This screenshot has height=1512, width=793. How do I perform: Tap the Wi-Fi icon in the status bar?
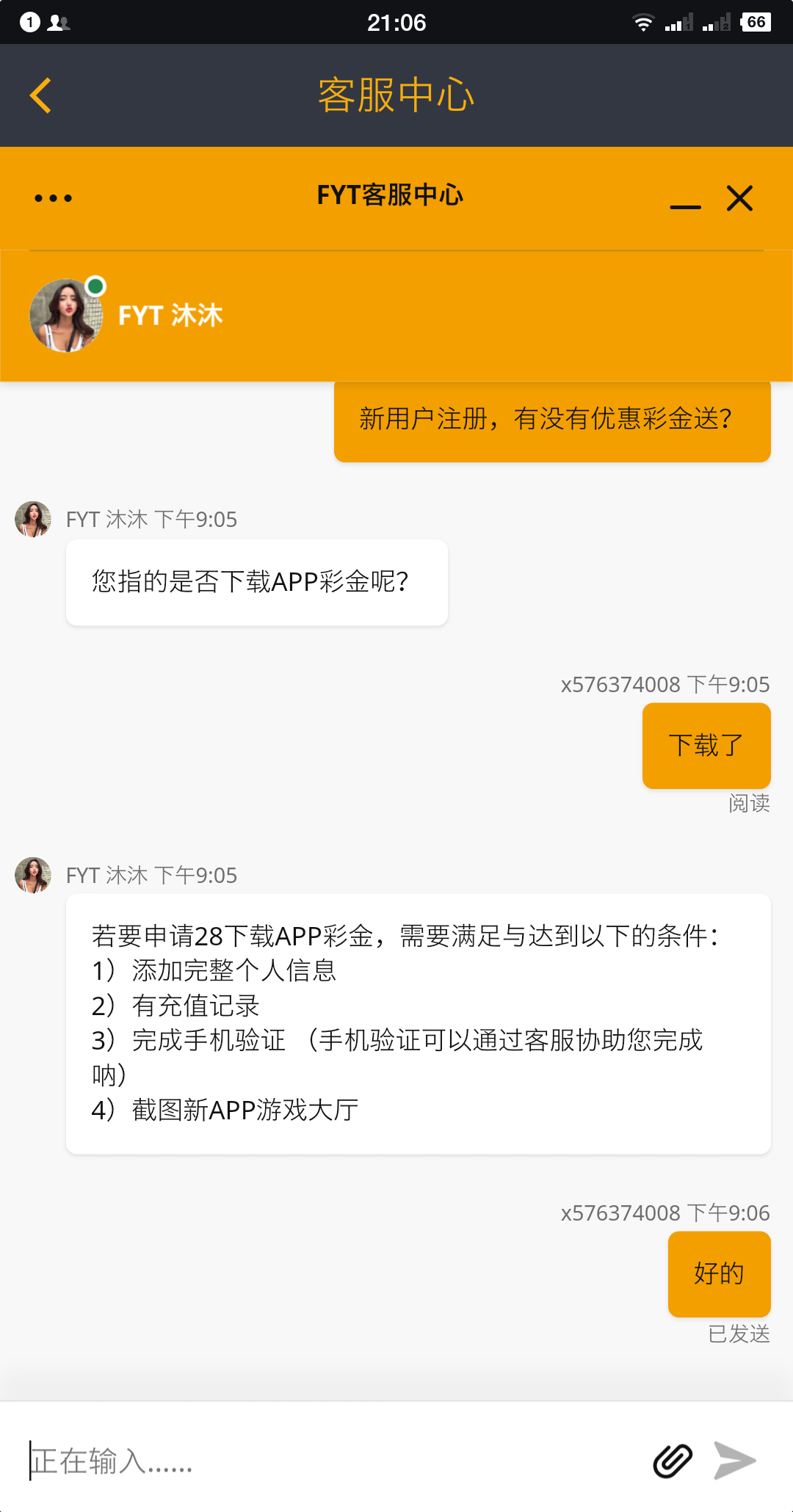pyautogui.click(x=643, y=22)
